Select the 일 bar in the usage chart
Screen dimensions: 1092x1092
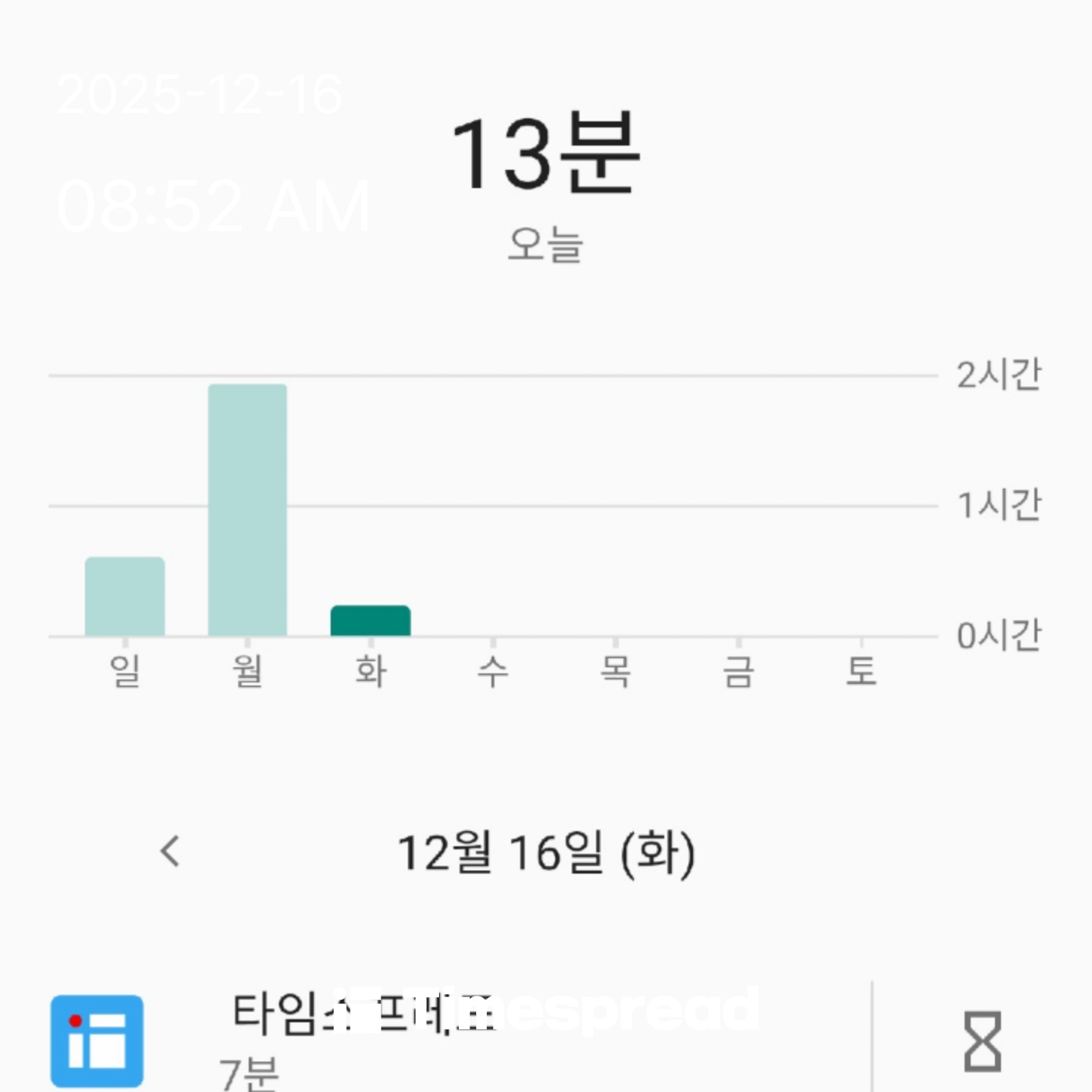pyautogui.click(x=124, y=596)
